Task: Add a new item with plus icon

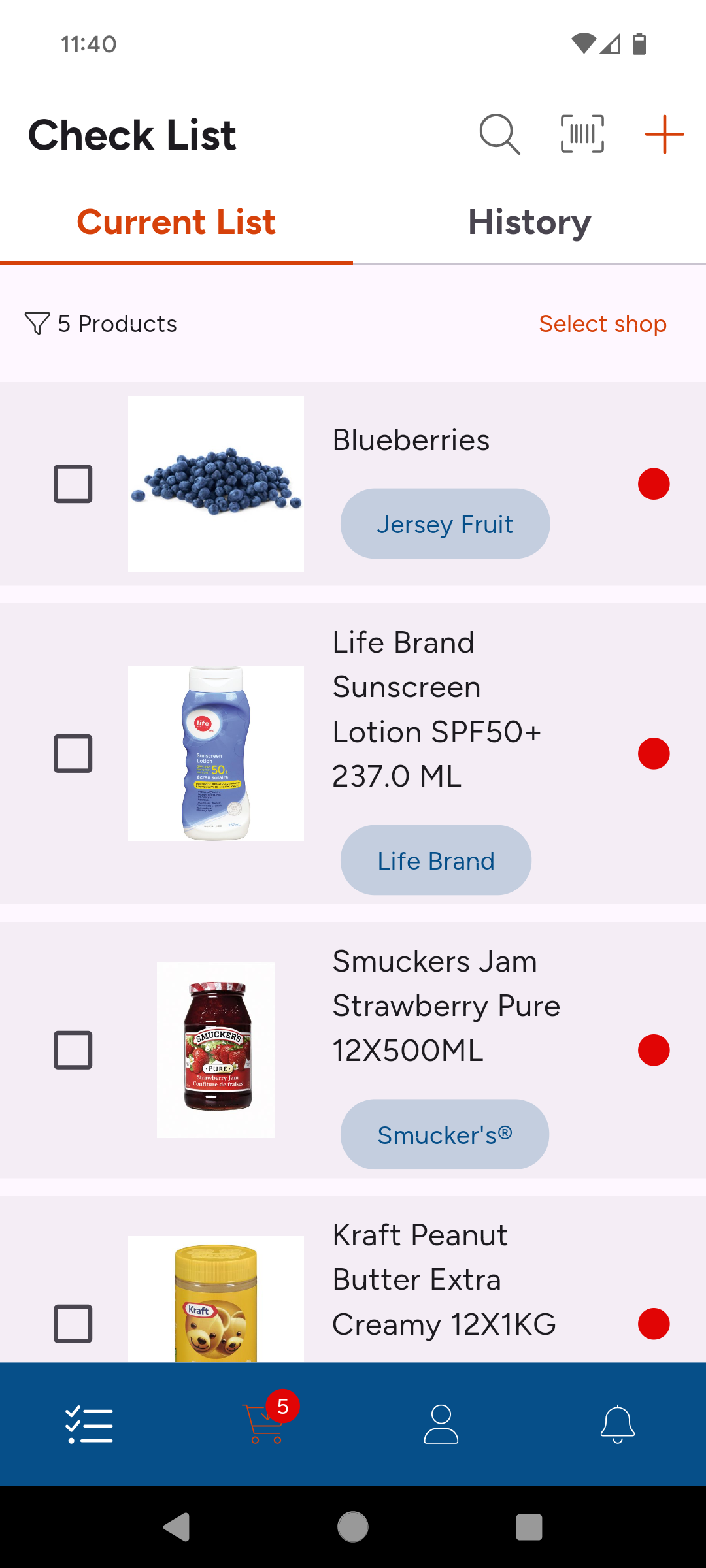Action: (664, 135)
